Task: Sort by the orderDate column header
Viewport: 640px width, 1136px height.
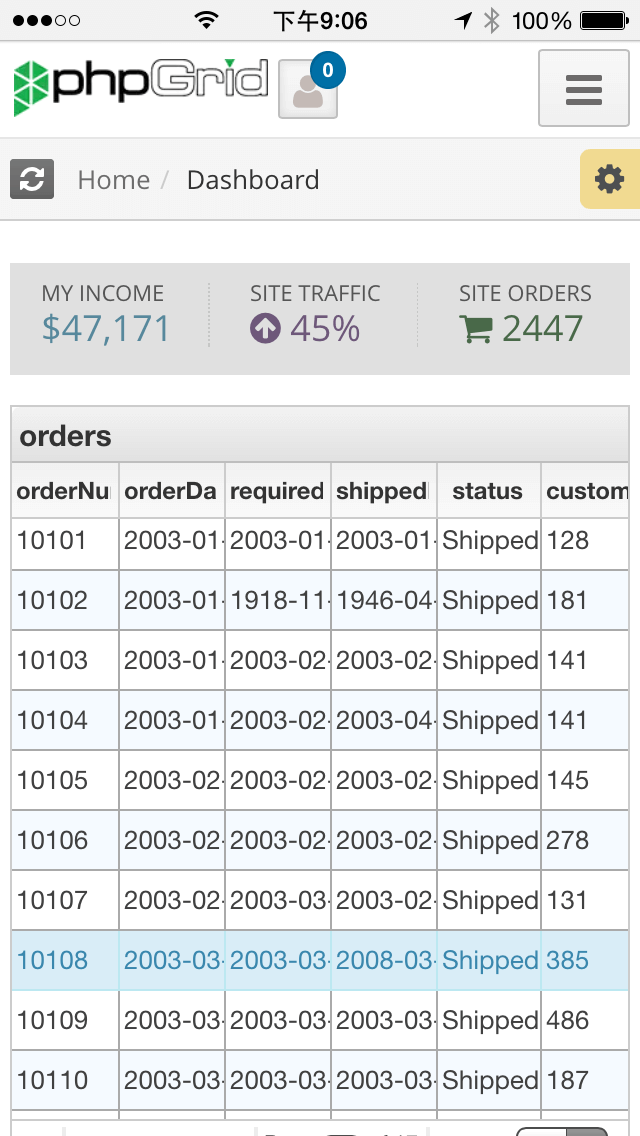Action: point(172,490)
